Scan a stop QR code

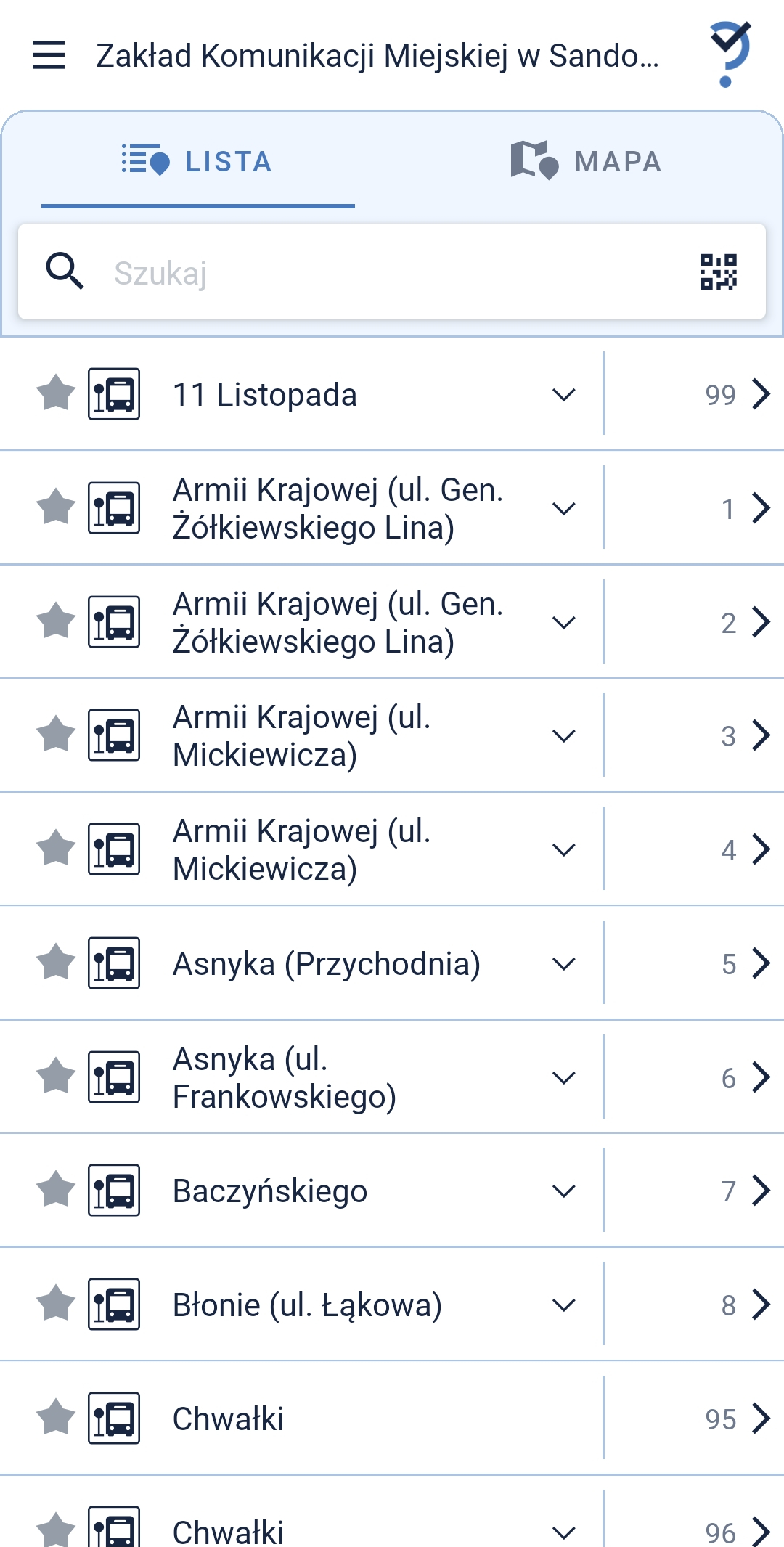(718, 272)
